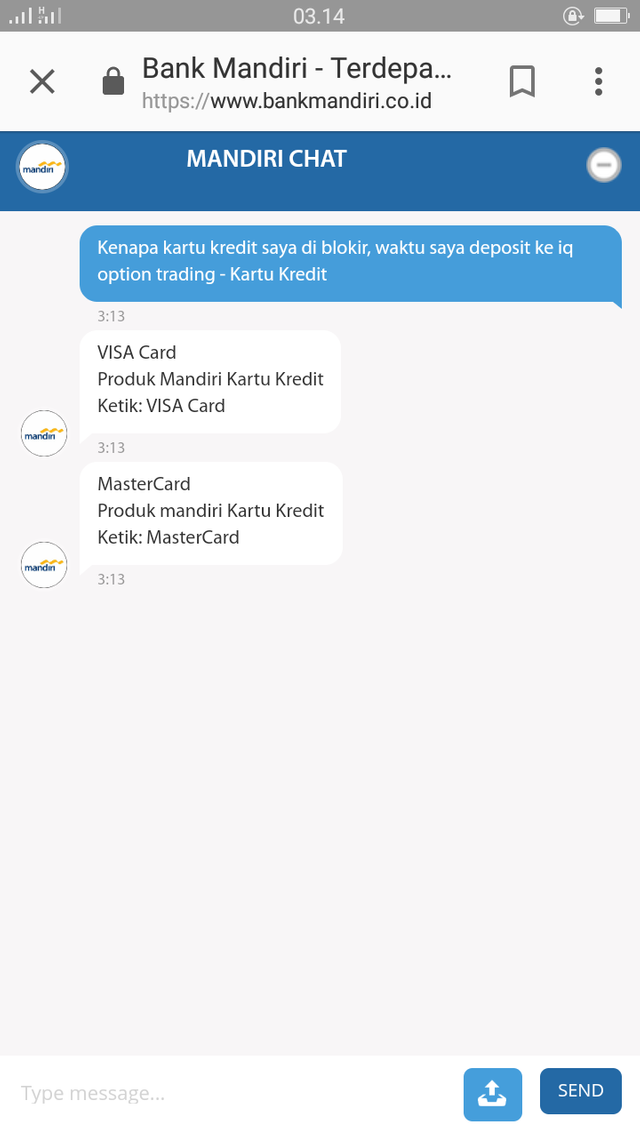Viewport: 640px width, 1138px height.
Task: Tap the upload attachment button
Action: (x=493, y=1094)
